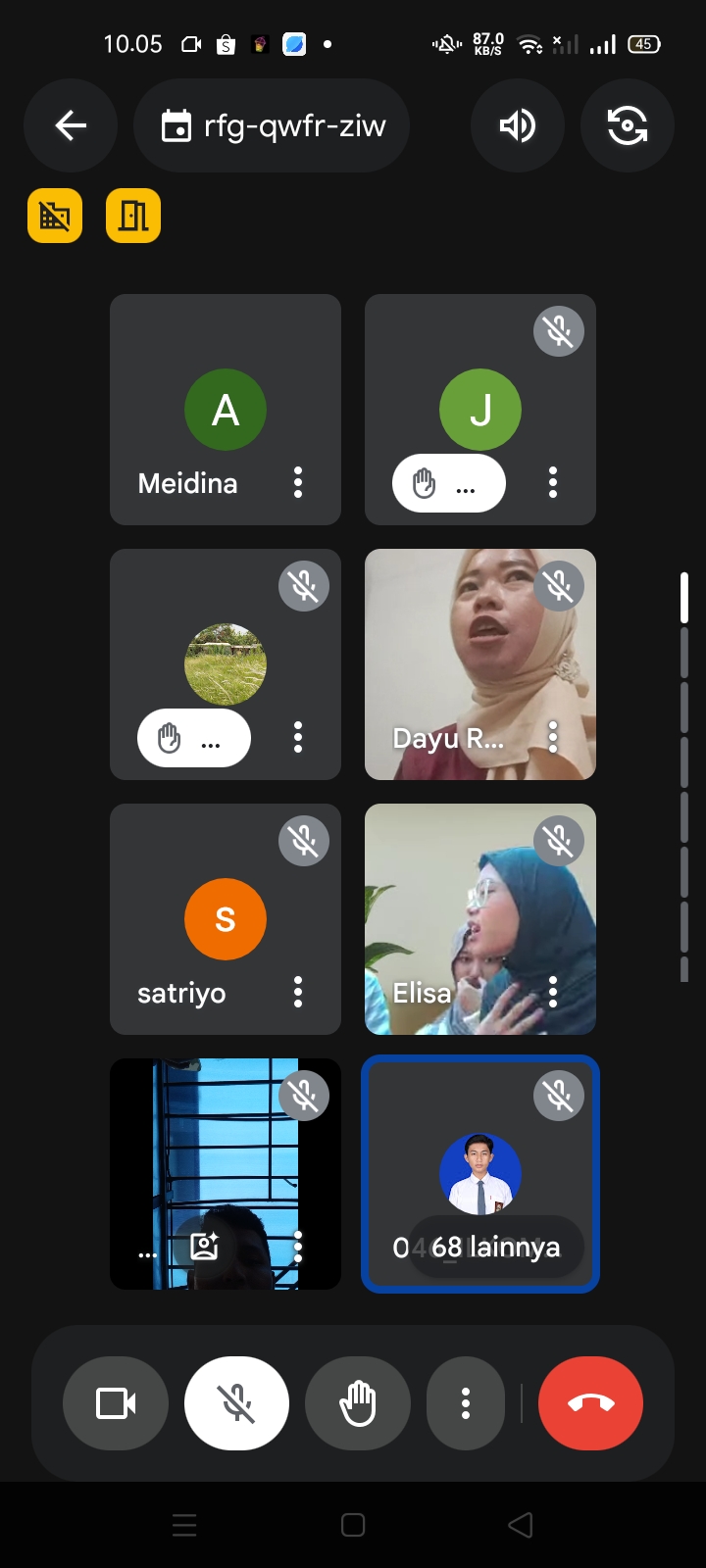Raise your hand in the meeting
This screenshot has height=1568, width=706.
tap(358, 1403)
